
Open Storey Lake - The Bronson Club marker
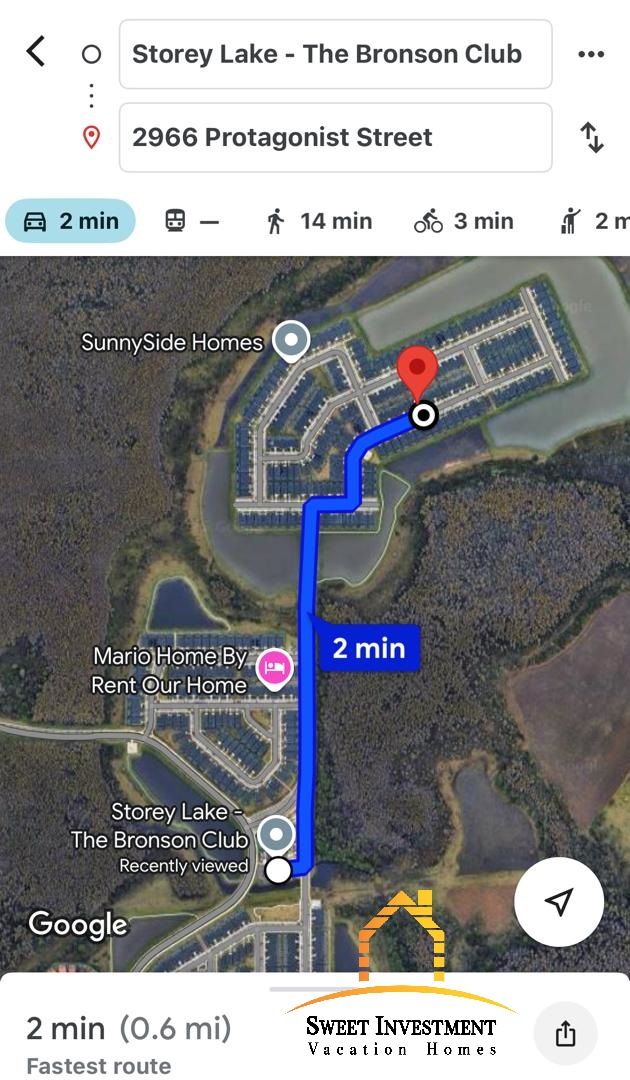point(276,833)
